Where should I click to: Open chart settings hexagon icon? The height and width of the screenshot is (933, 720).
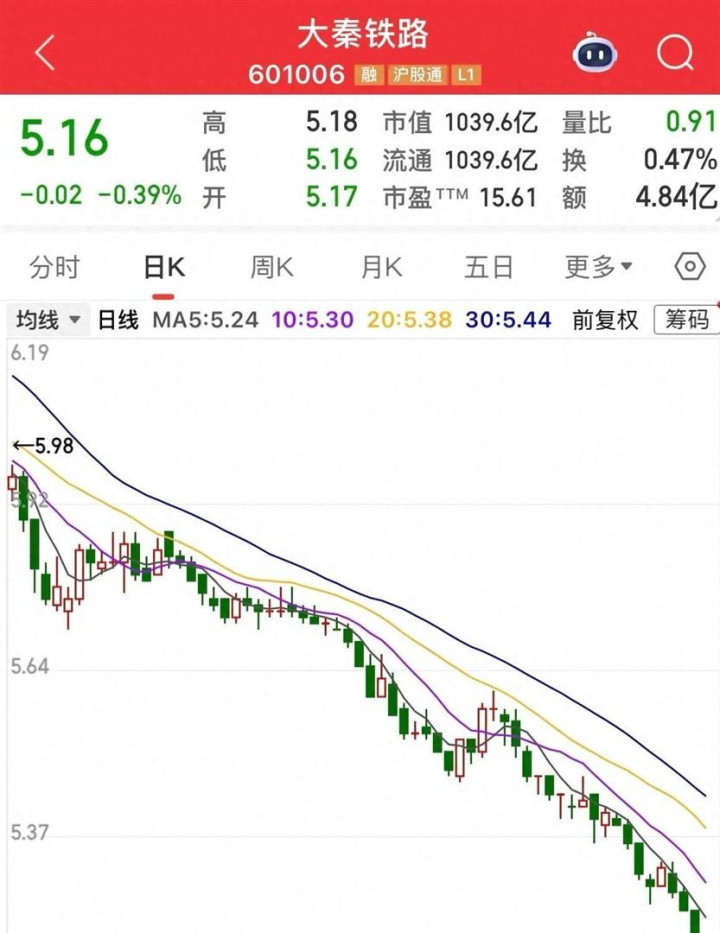point(689,267)
